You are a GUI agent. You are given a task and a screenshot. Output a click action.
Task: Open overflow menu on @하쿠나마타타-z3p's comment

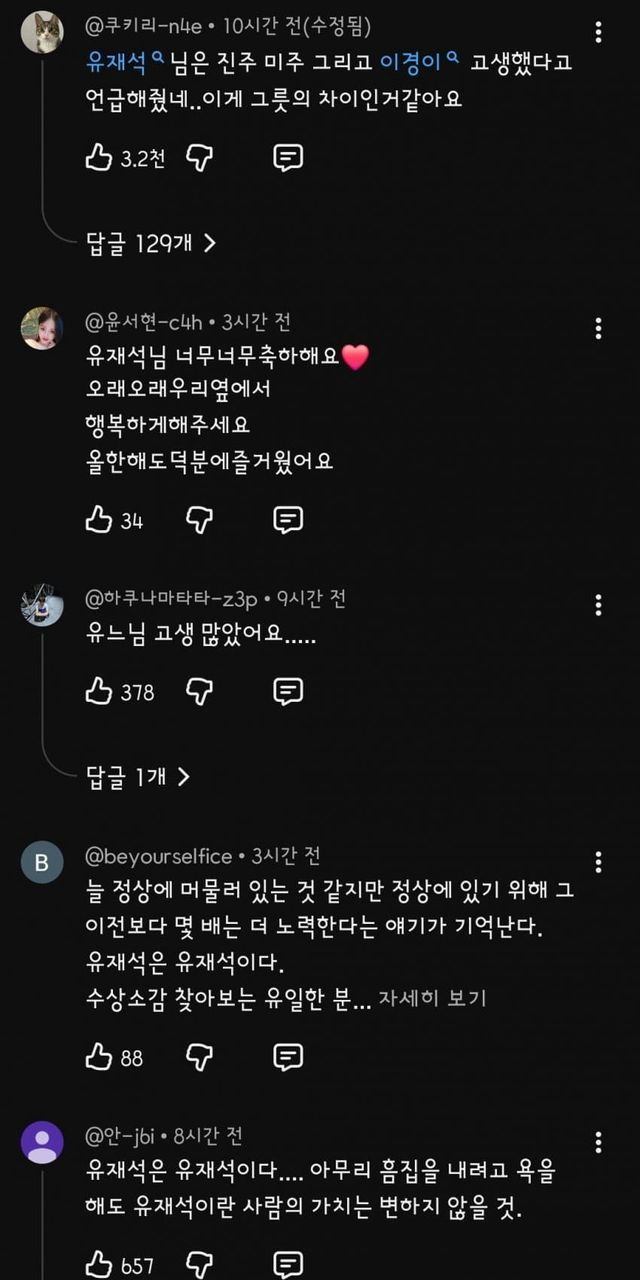tap(598, 604)
